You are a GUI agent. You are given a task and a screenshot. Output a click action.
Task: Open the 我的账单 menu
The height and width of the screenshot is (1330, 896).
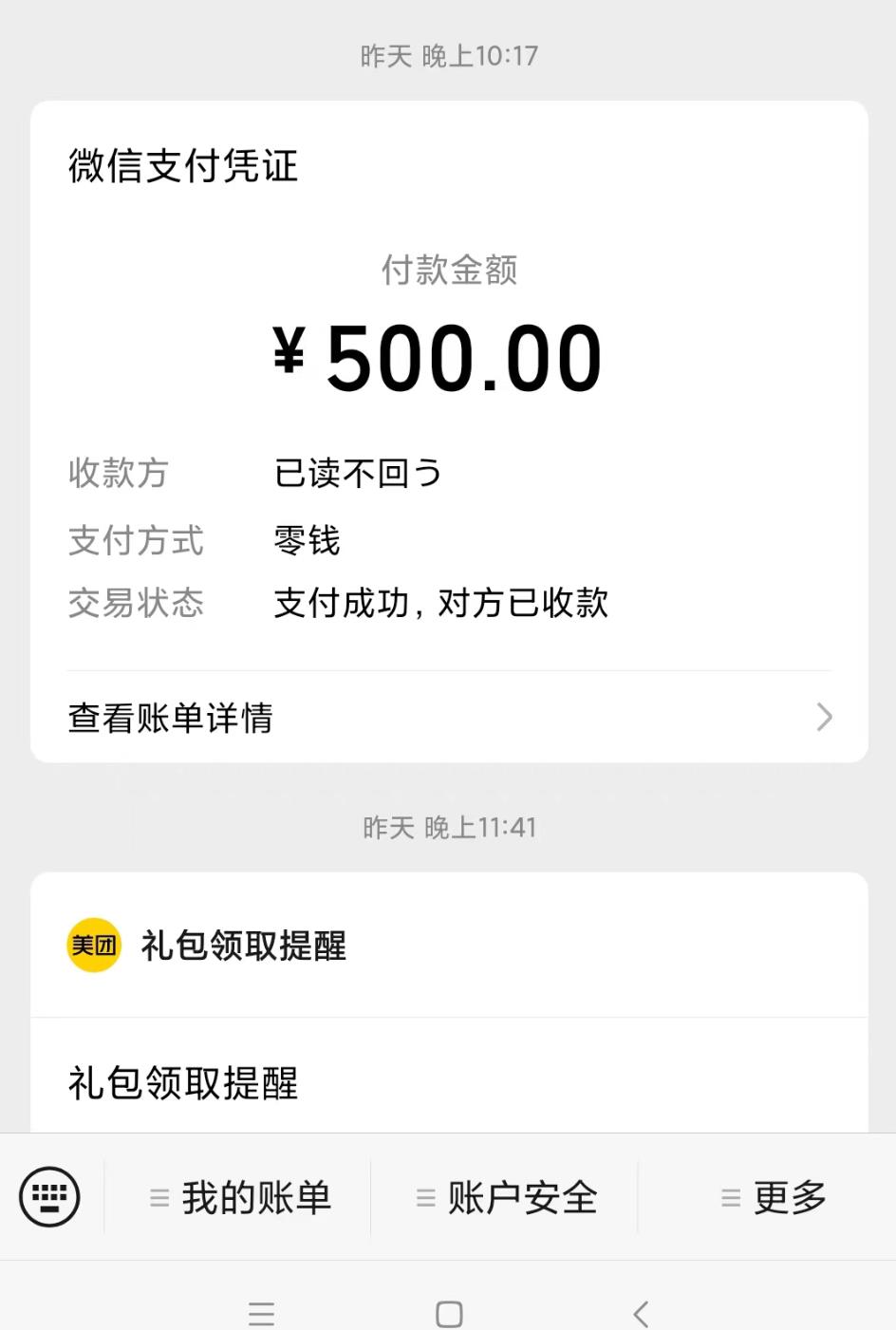pos(239,1198)
